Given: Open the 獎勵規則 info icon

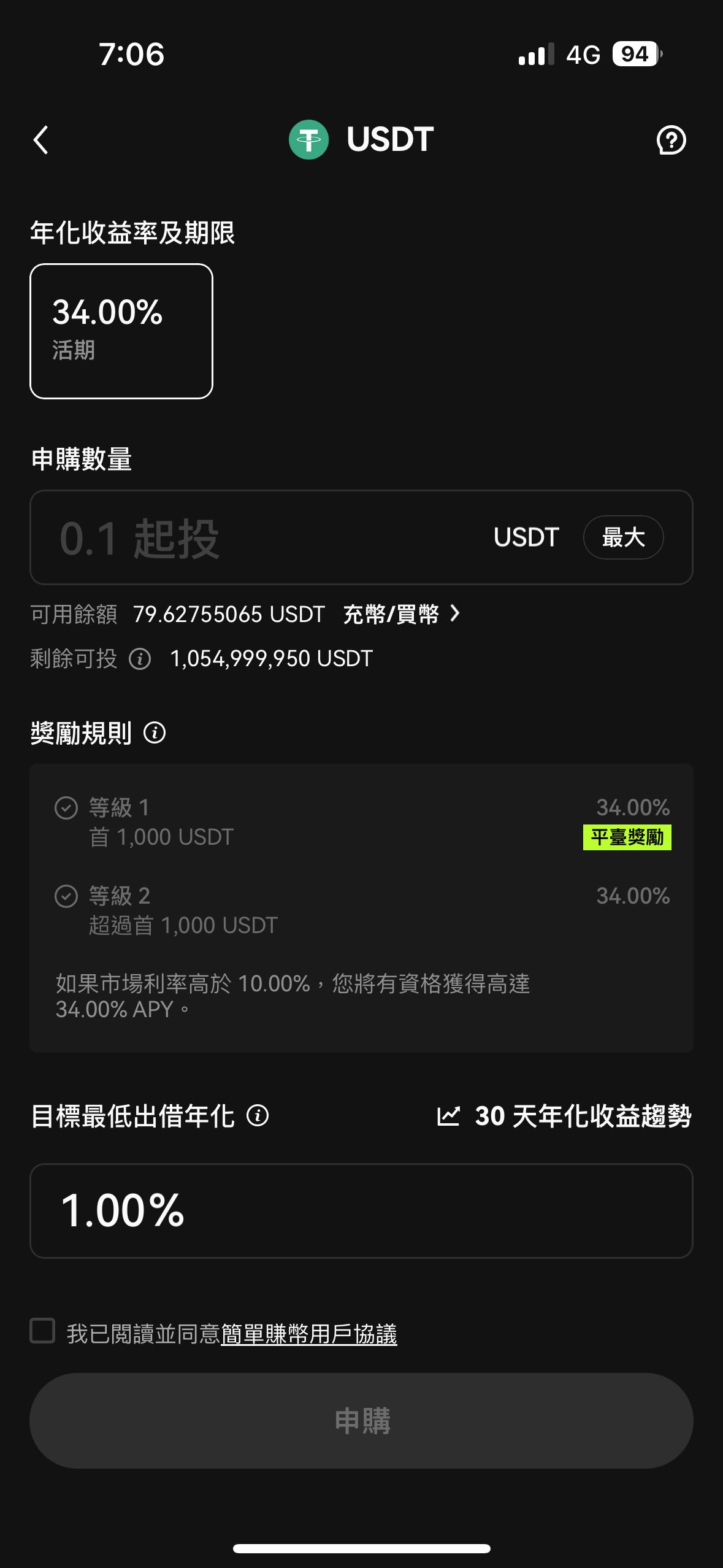Looking at the screenshot, I should pyautogui.click(x=155, y=732).
